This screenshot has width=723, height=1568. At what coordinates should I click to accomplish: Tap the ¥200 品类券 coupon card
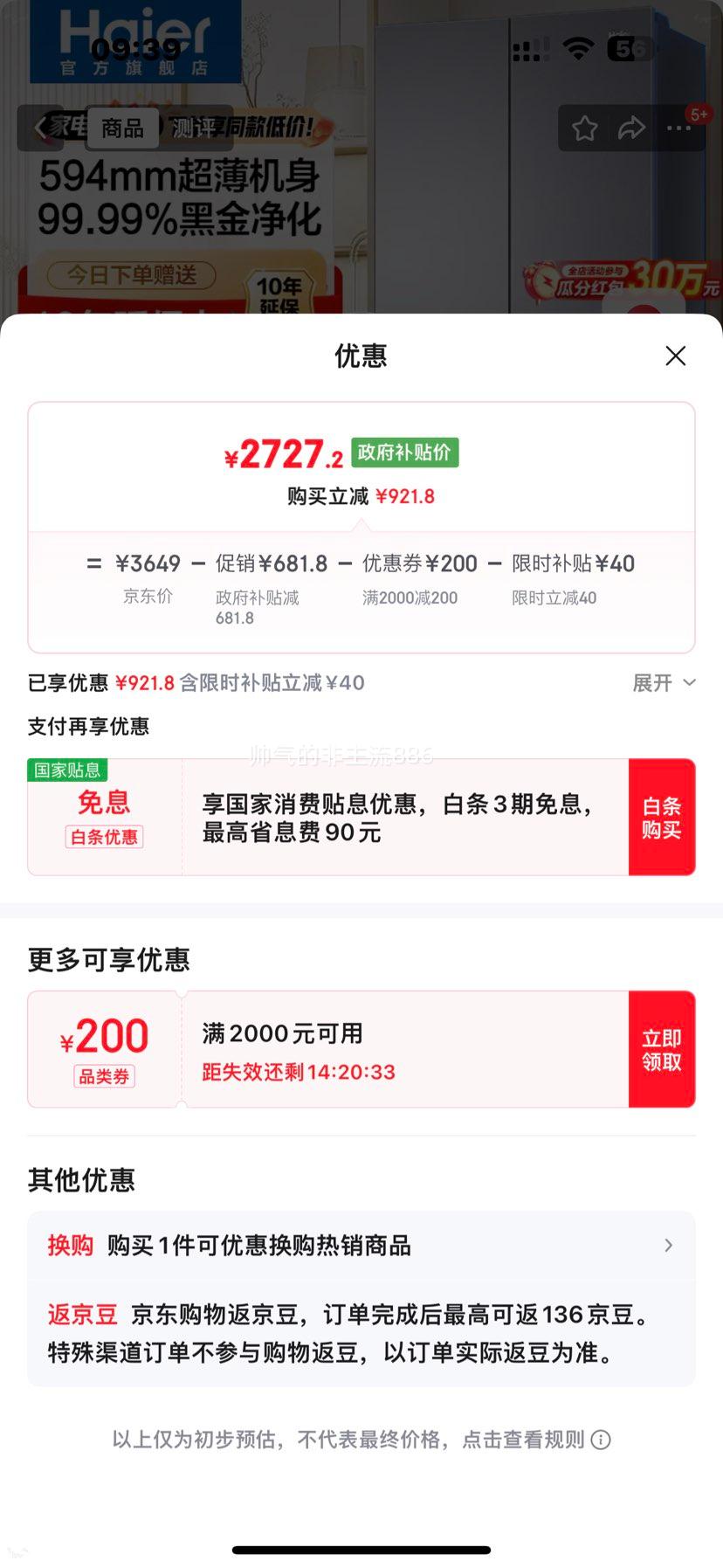105,1048
